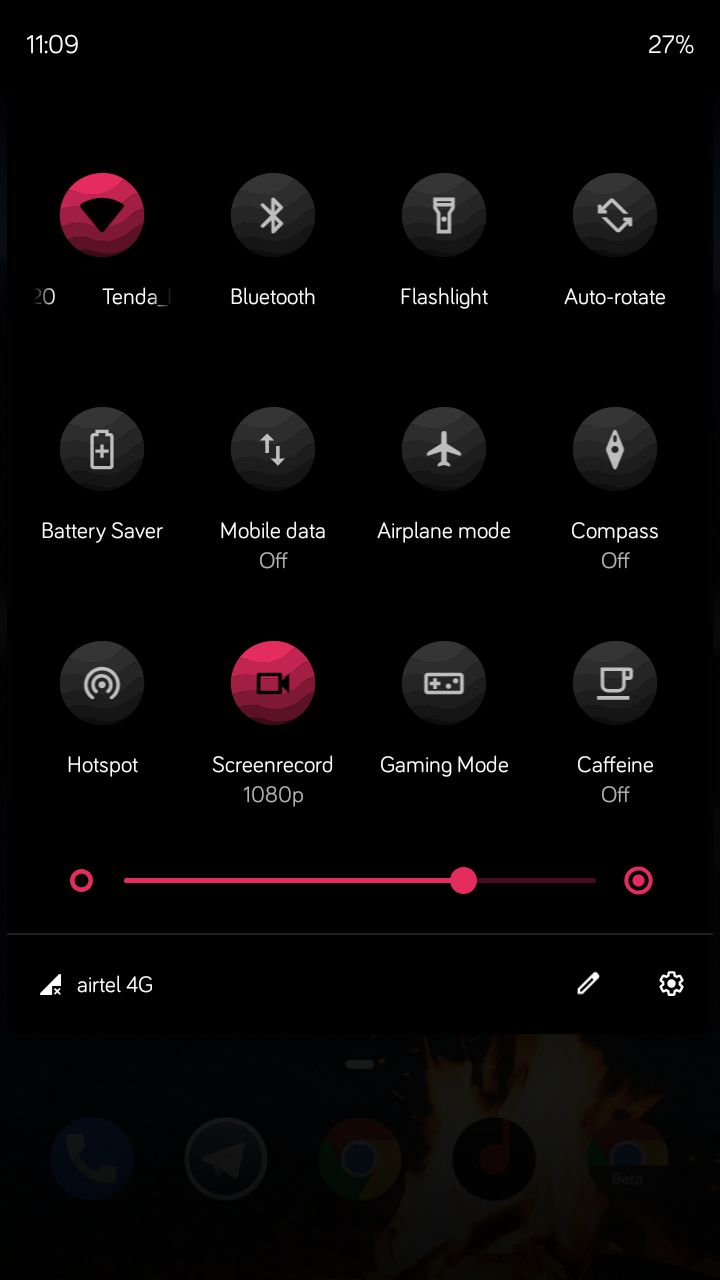Turn on the Flashlight
The width and height of the screenshot is (720, 1280).
444,215
